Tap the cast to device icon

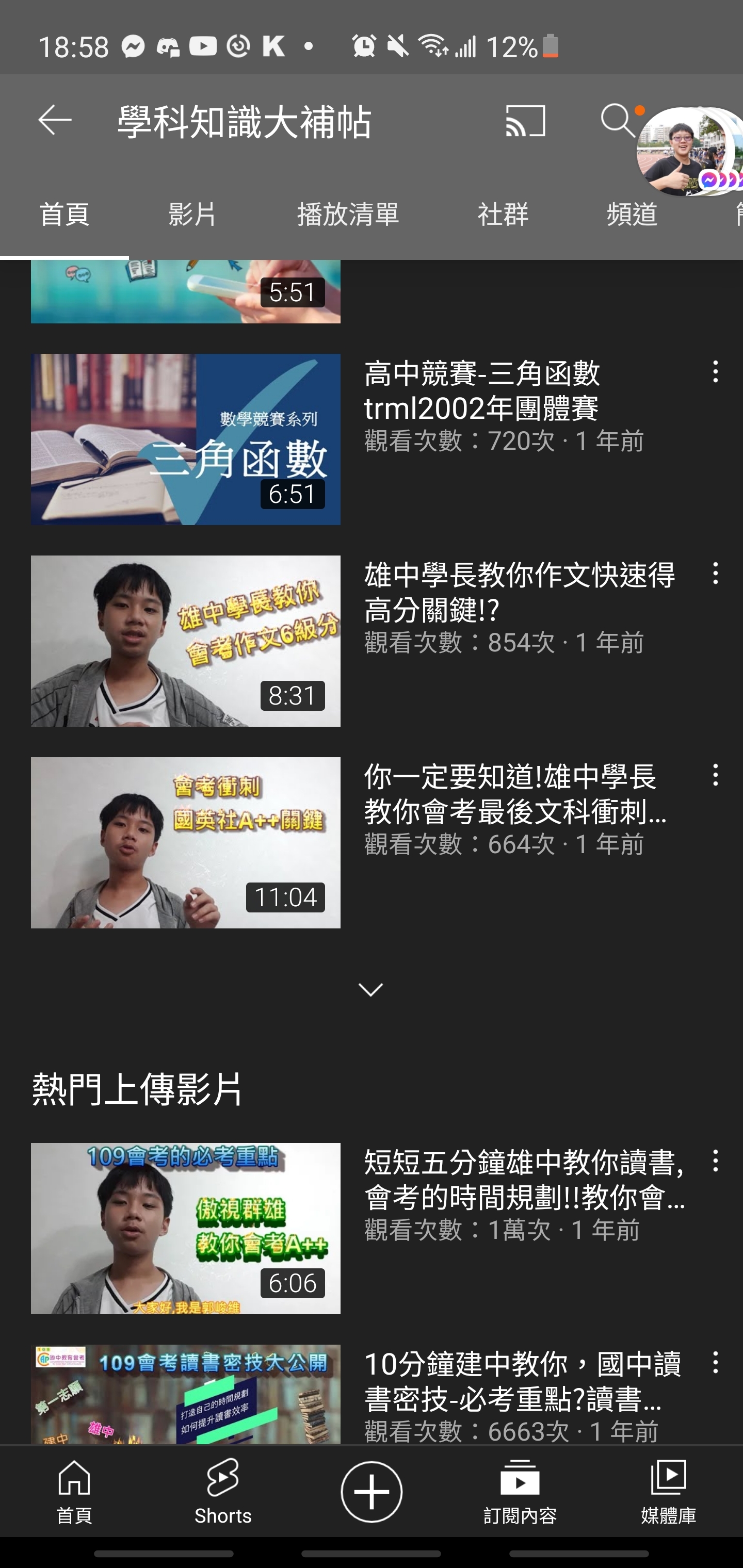[525, 120]
